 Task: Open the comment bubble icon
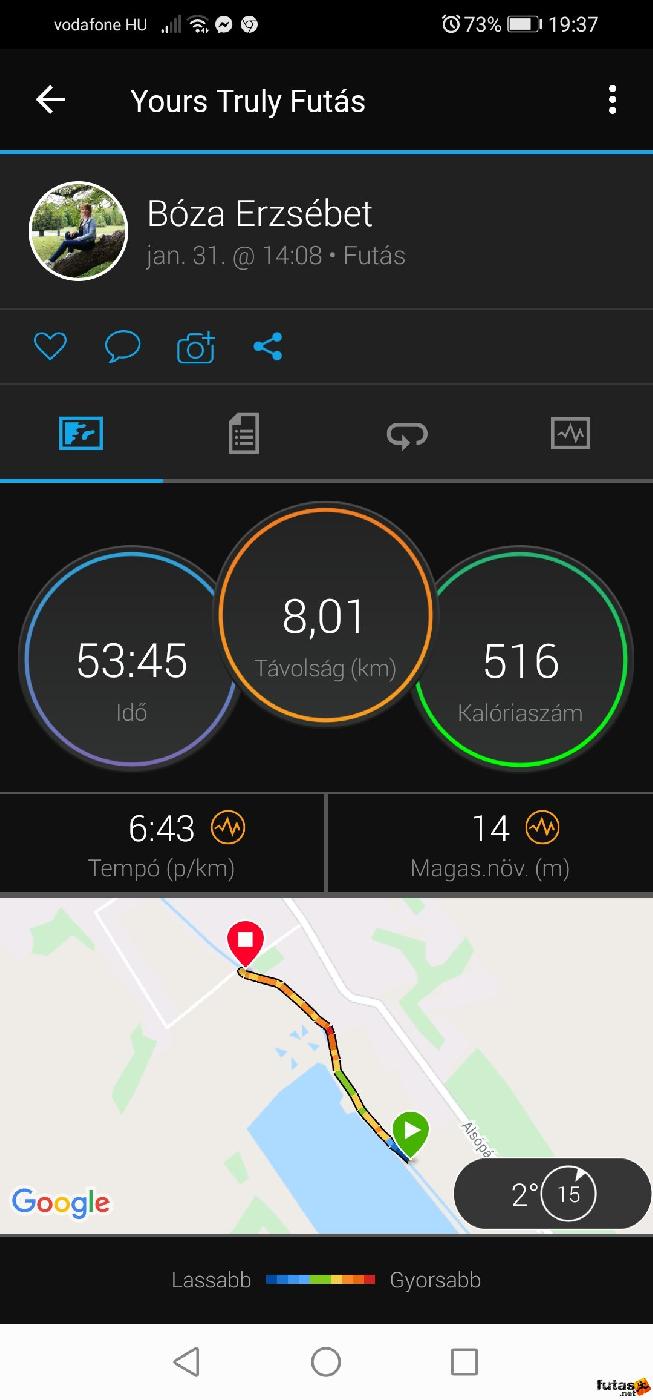point(122,347)
